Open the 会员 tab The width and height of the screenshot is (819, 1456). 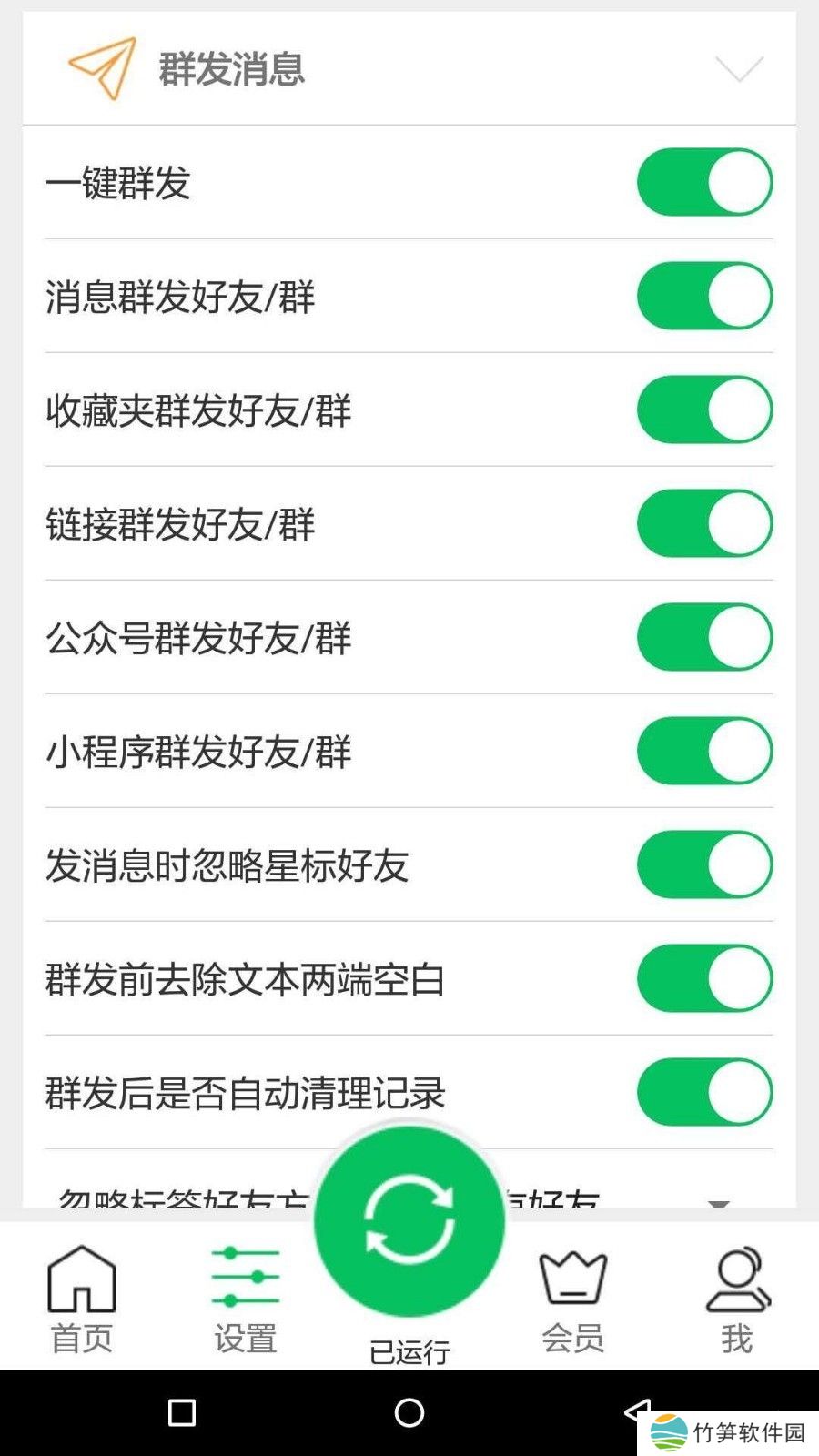coord(573,1299)
